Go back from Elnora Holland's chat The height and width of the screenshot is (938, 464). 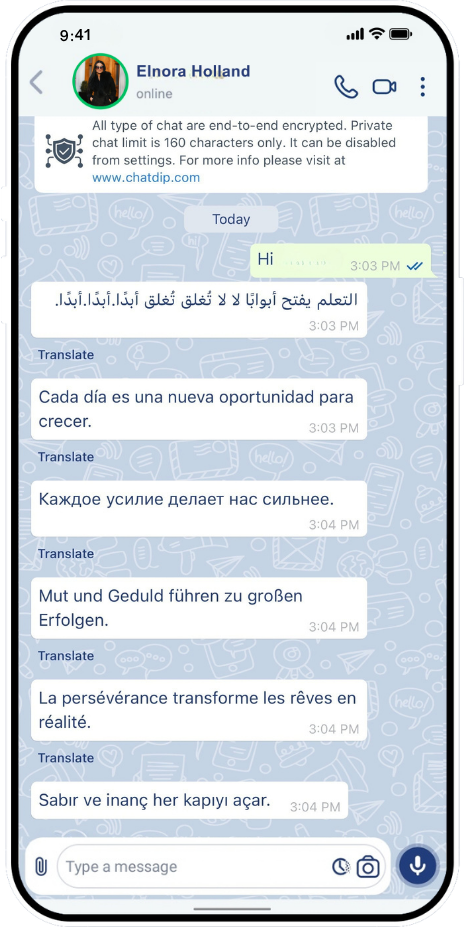point(36,83)
